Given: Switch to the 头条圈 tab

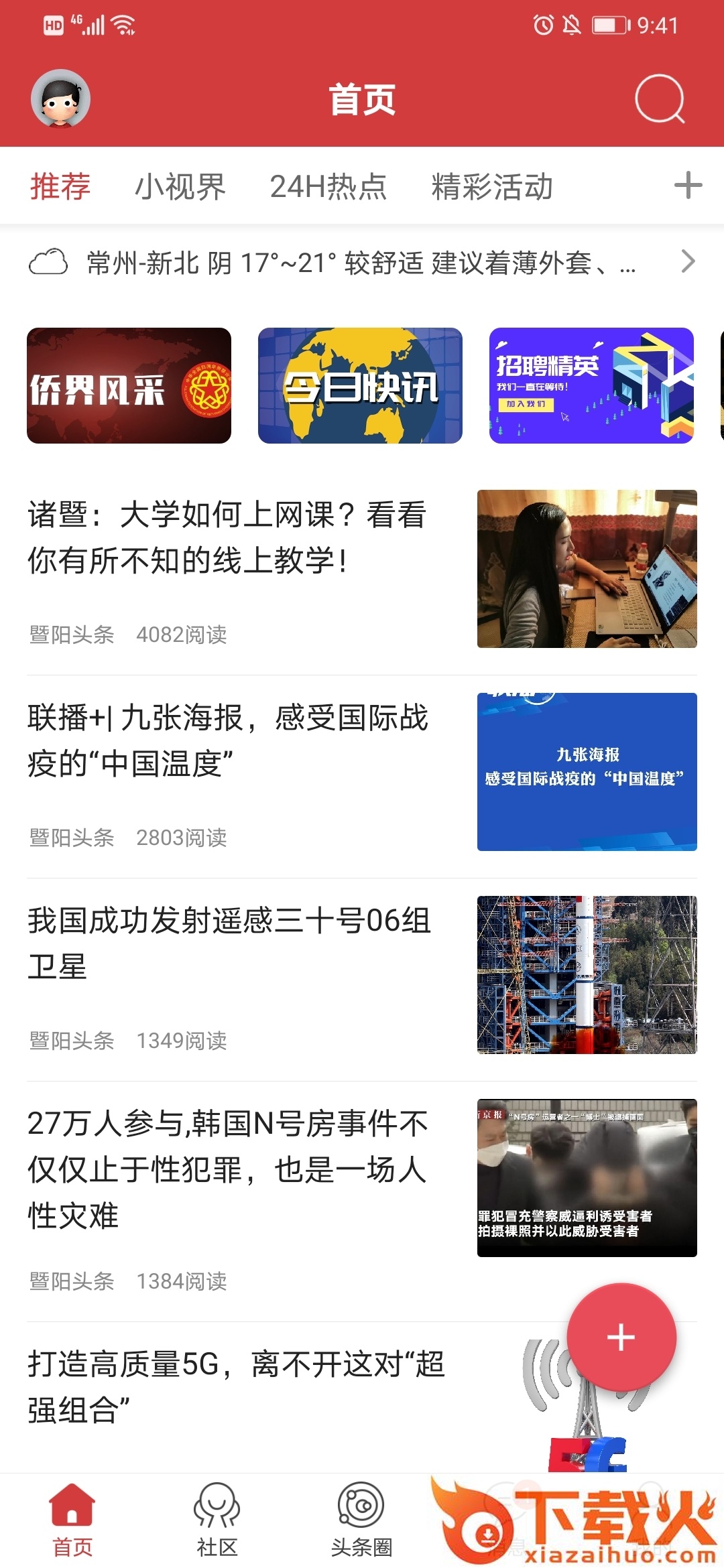Looking at the screenshot, I should click(361, 1520).
